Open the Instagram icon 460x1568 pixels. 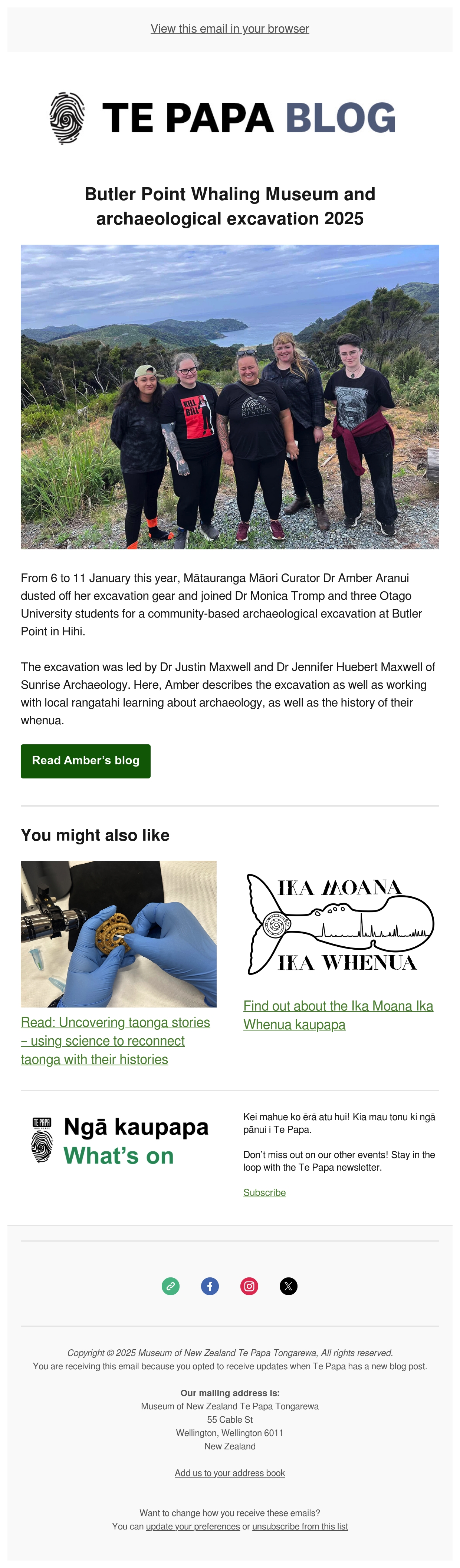tap(249, 1286)
